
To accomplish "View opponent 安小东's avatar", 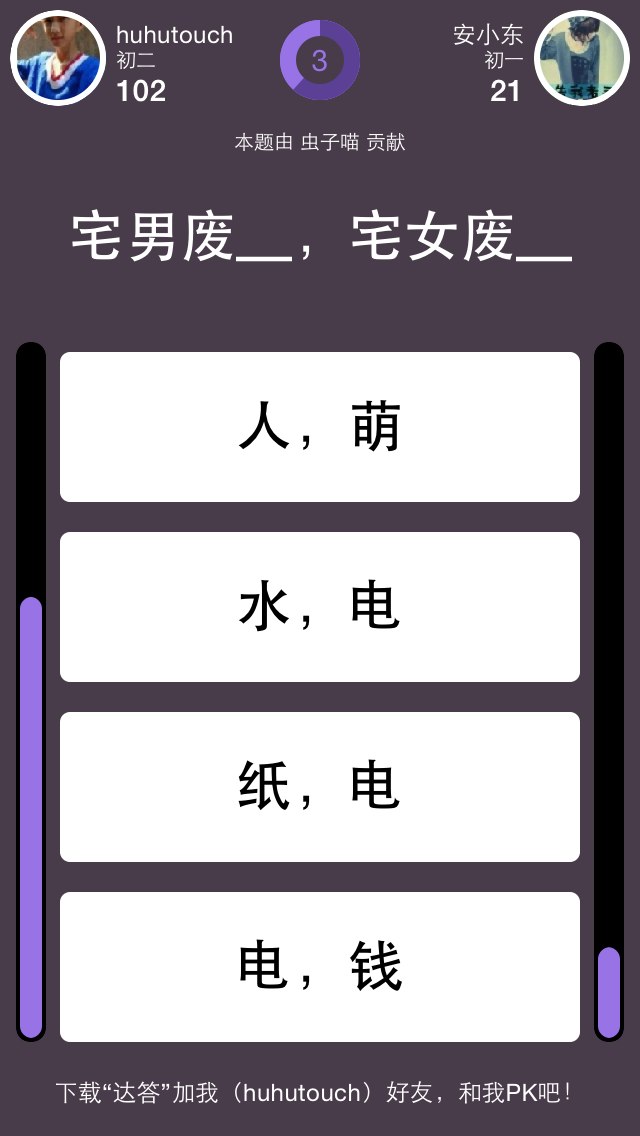I will click(x=582, y=58).
